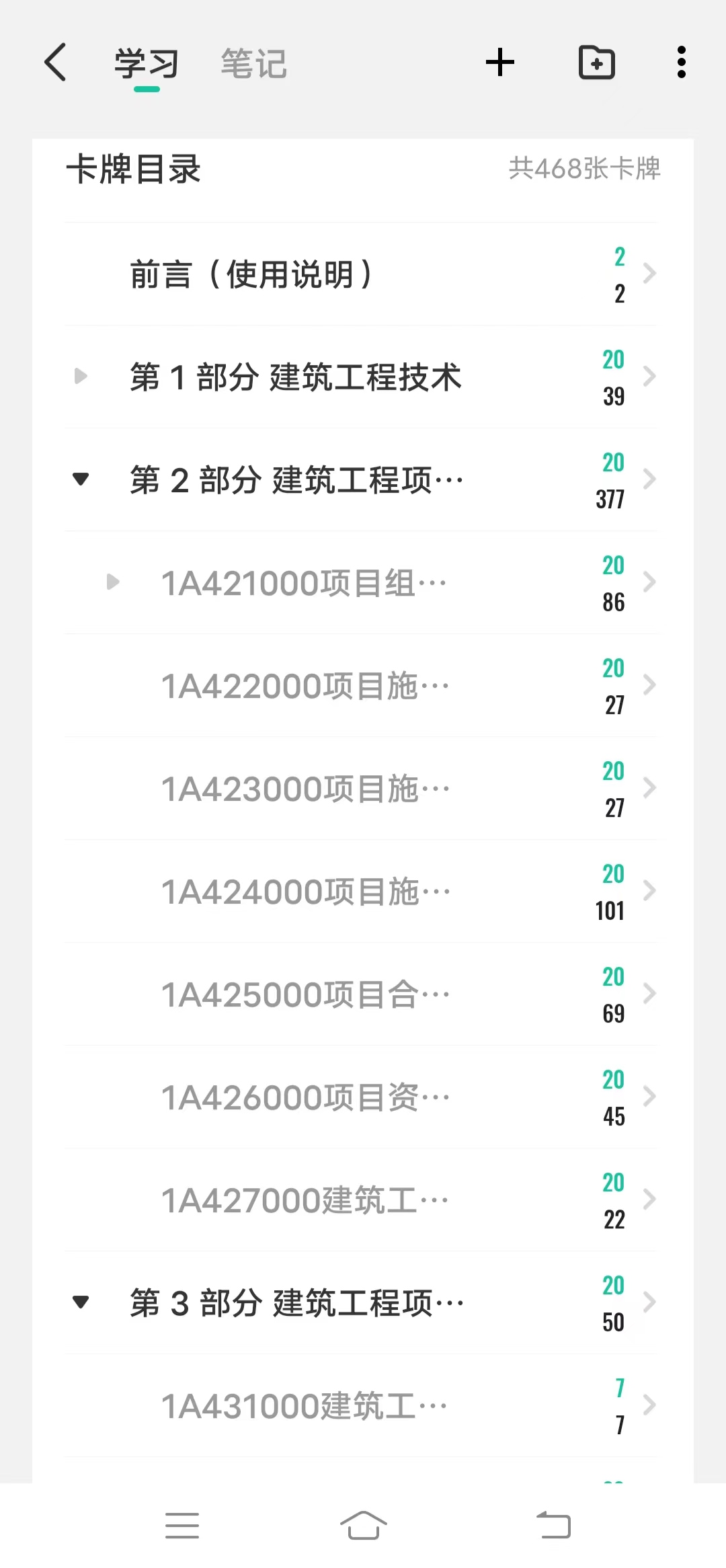
Task: Collapse 第 3 部分 建筑工程项 section
Action: (81, 1302)
